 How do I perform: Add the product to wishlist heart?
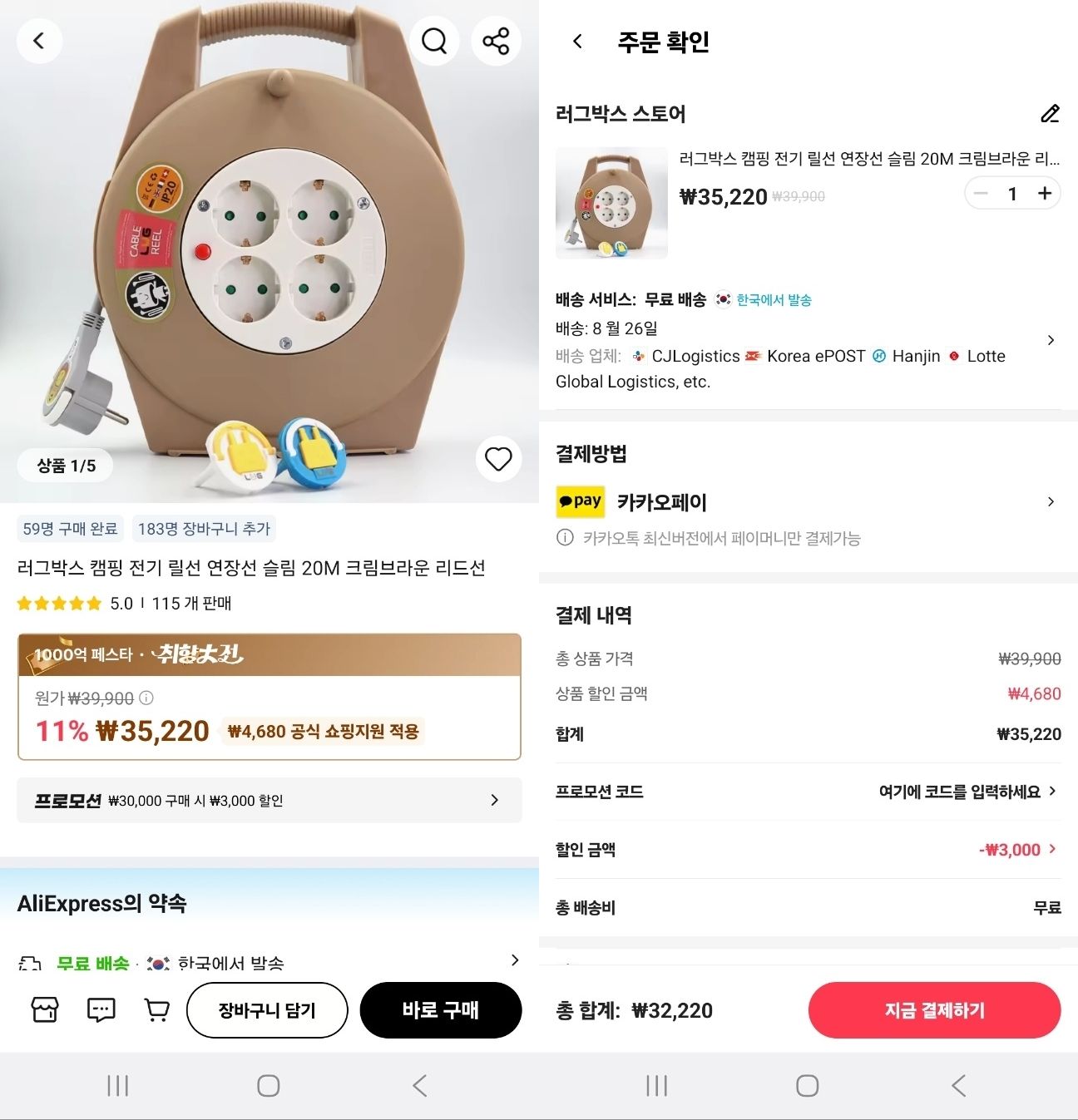[498, 459]
